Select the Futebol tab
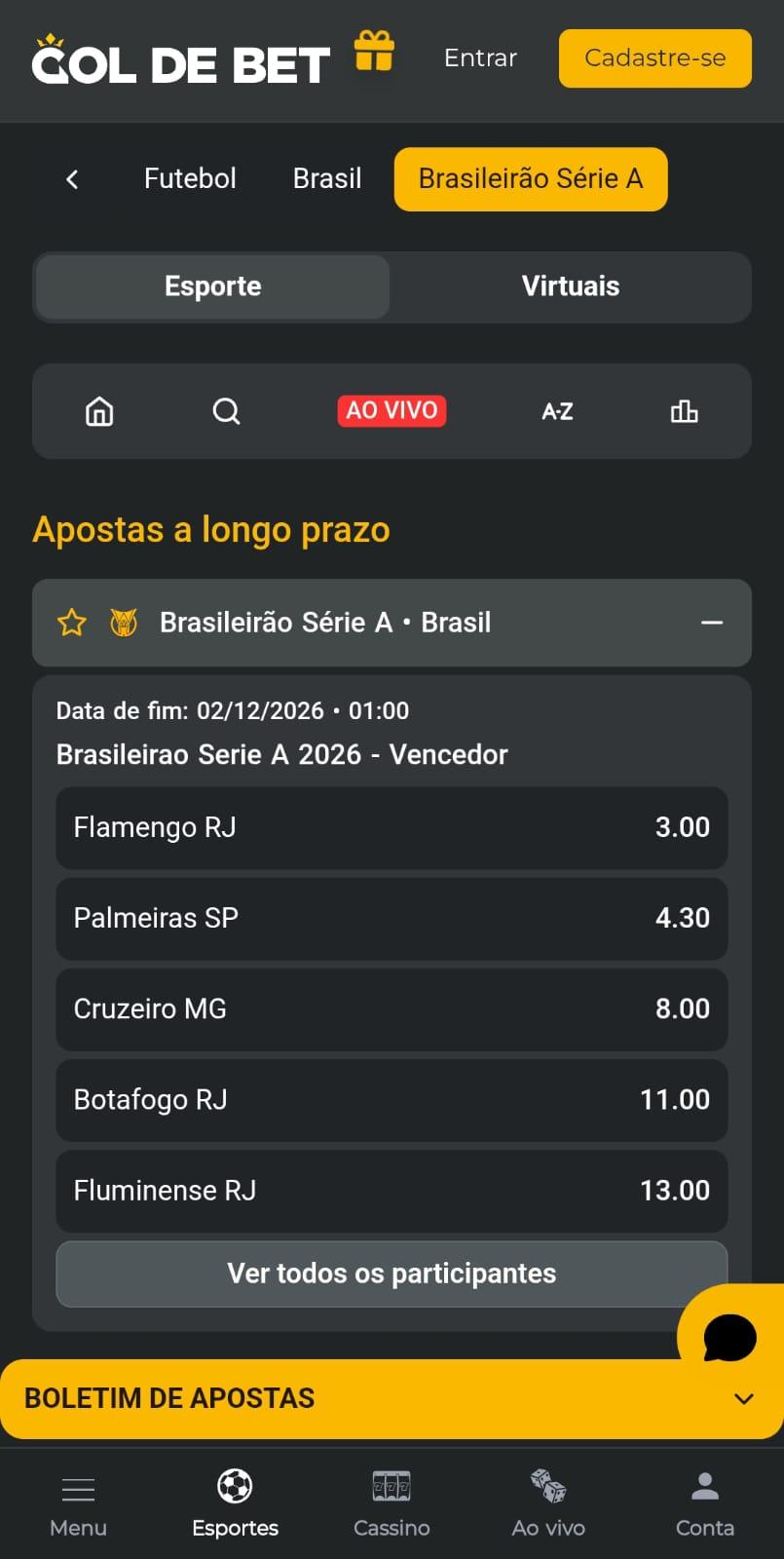This screenshot has width=784, height=1559. [189, 179]
